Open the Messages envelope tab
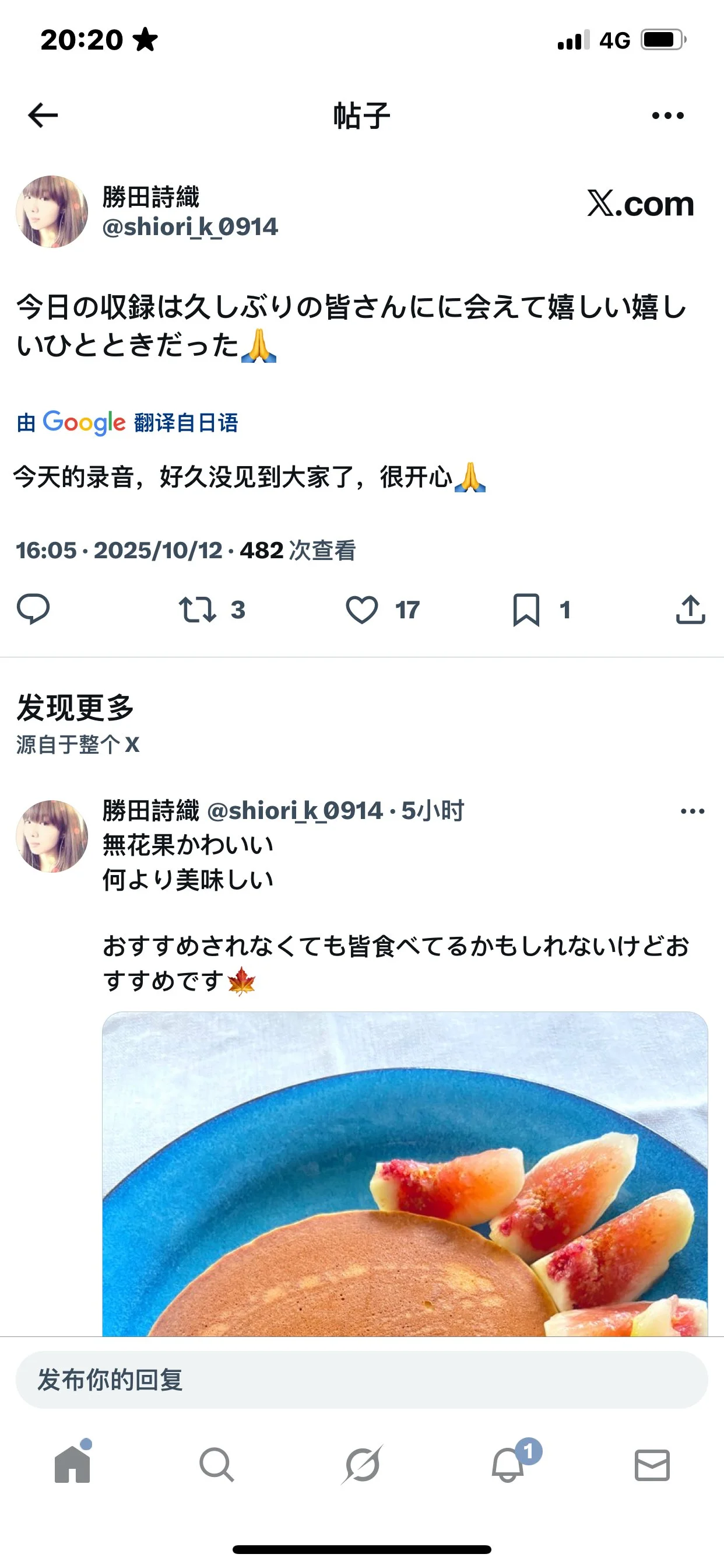724x1568 pixels. [x=652, y=1465]
